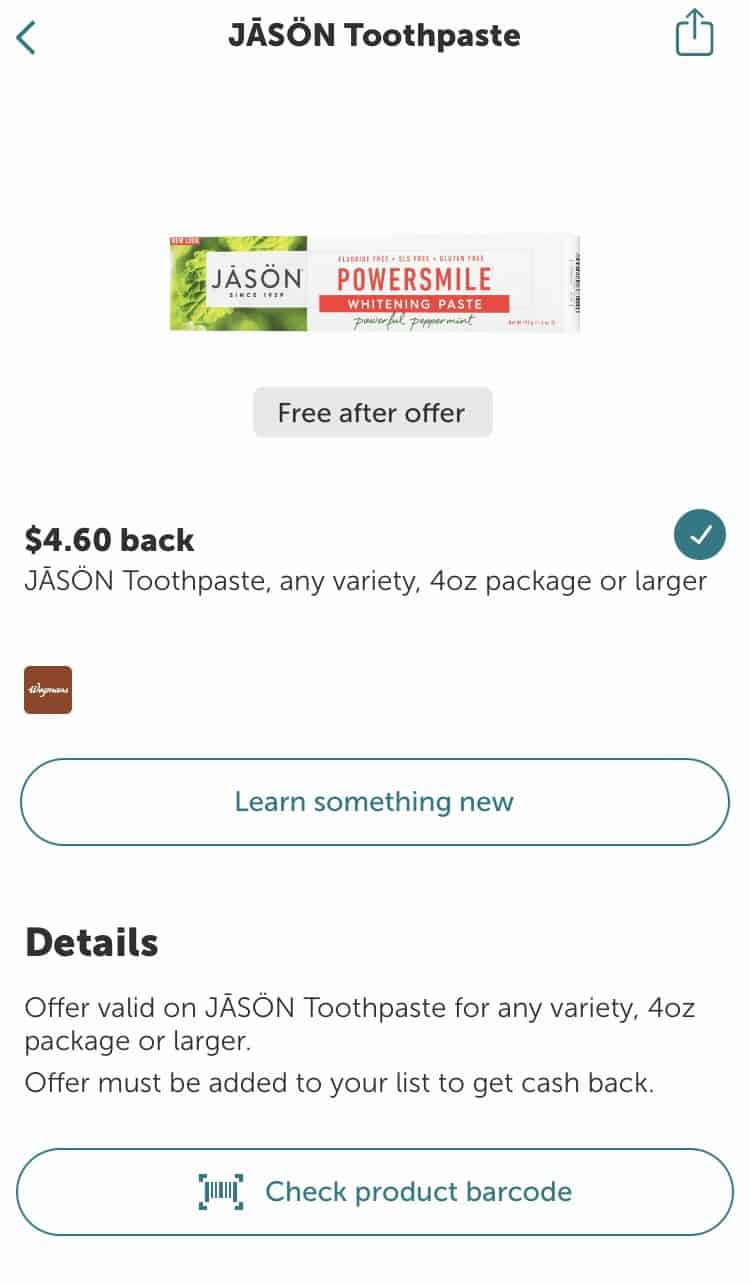Share the JĀSÖN Toothpaste offer
The width and height of the screenshot is (750, 1284).
(x=694, y=33)
